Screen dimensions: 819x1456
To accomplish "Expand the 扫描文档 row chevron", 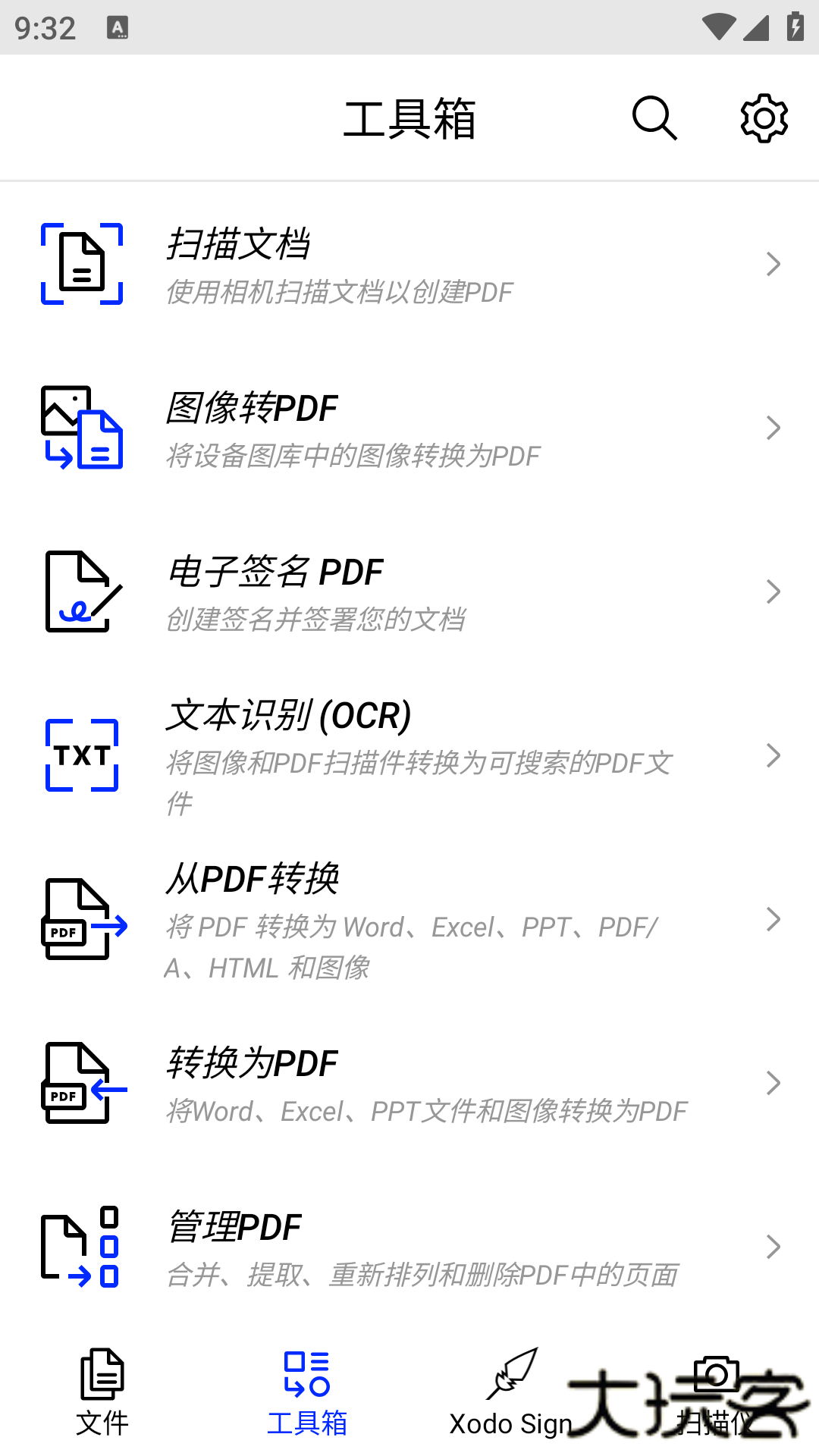I will (774, 265).
